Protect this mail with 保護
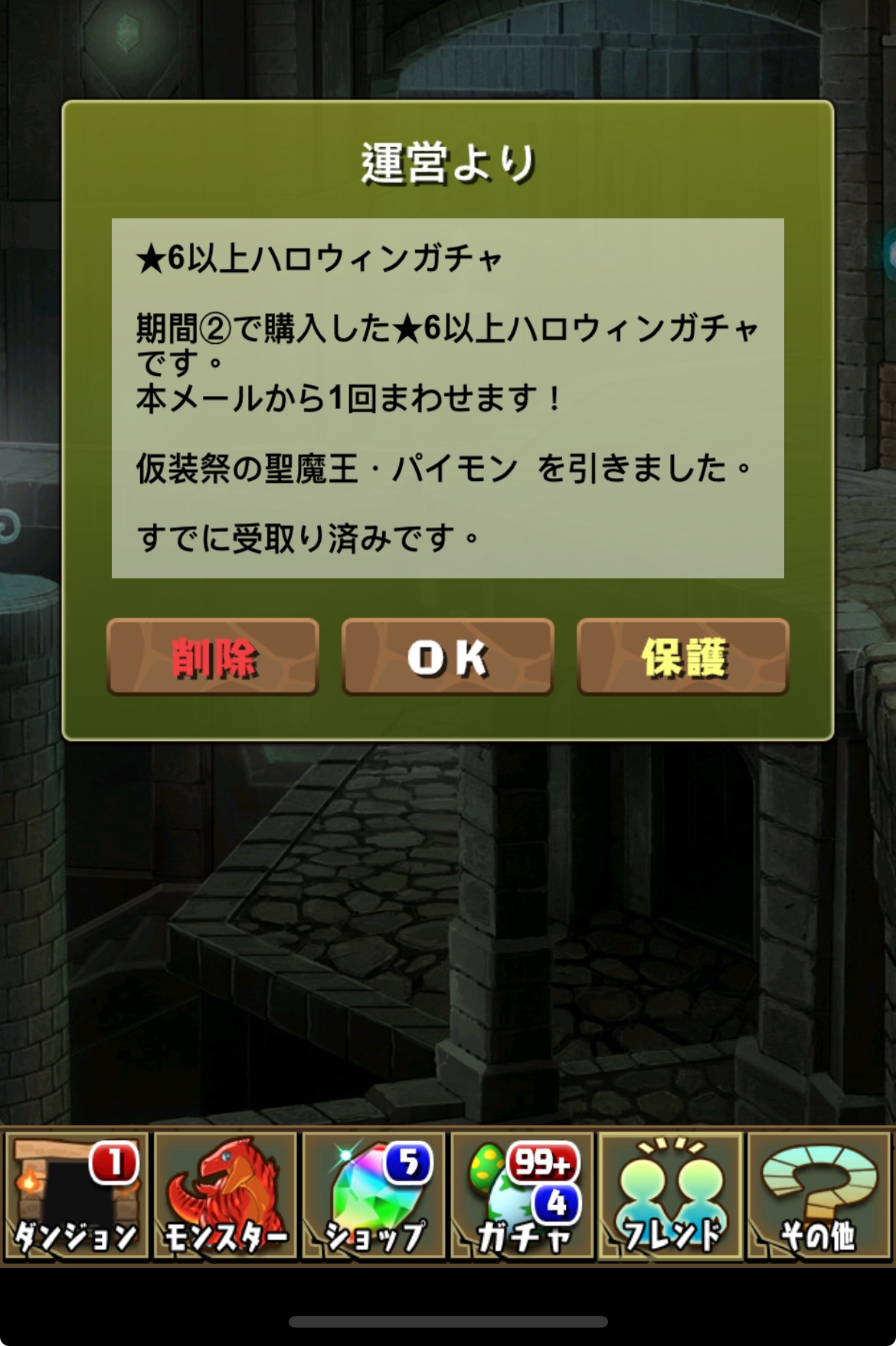The width and height of the screenshot is (896, 1346). tap(682, 657)
